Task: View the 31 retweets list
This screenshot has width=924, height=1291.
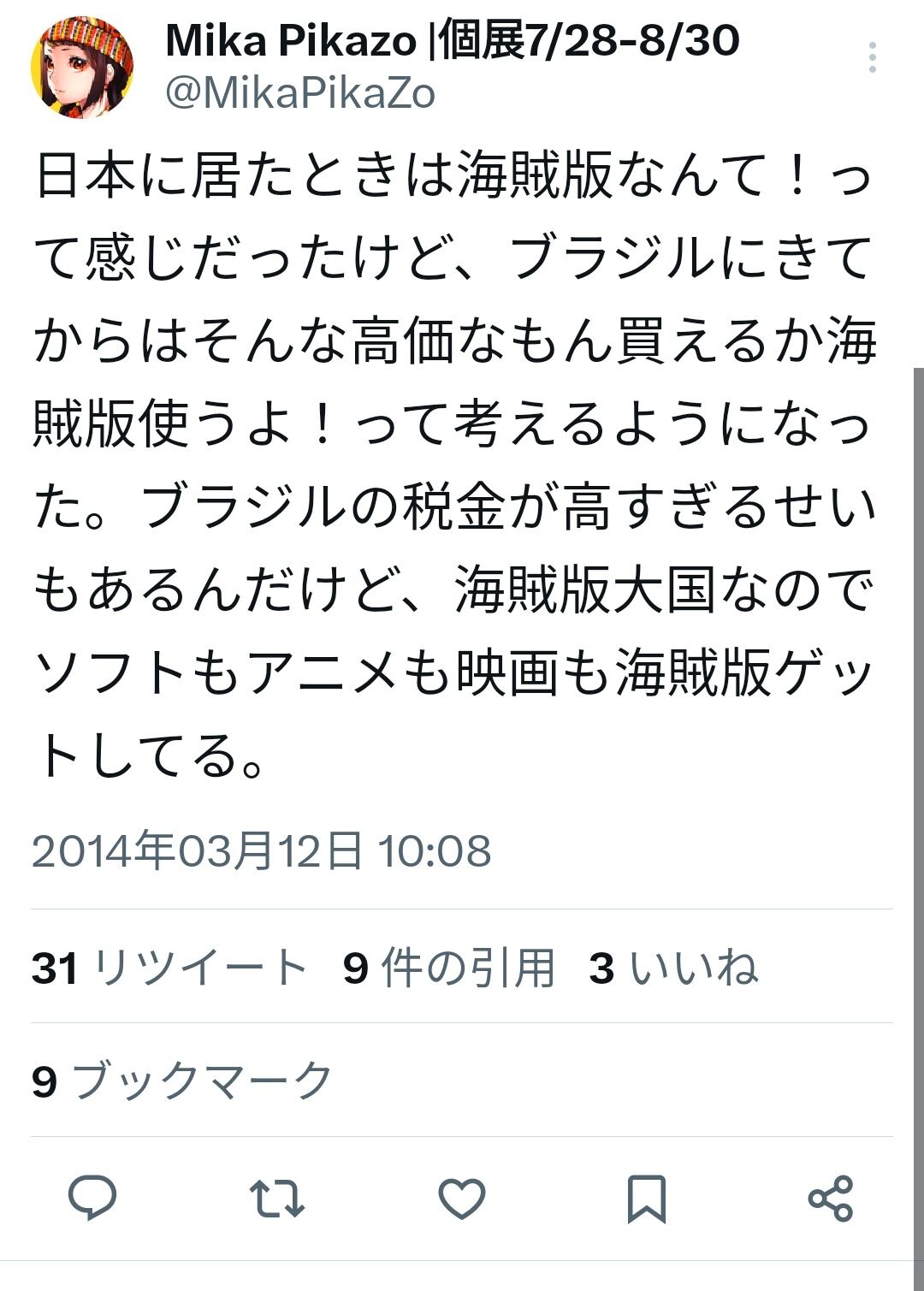Action: 169,968
